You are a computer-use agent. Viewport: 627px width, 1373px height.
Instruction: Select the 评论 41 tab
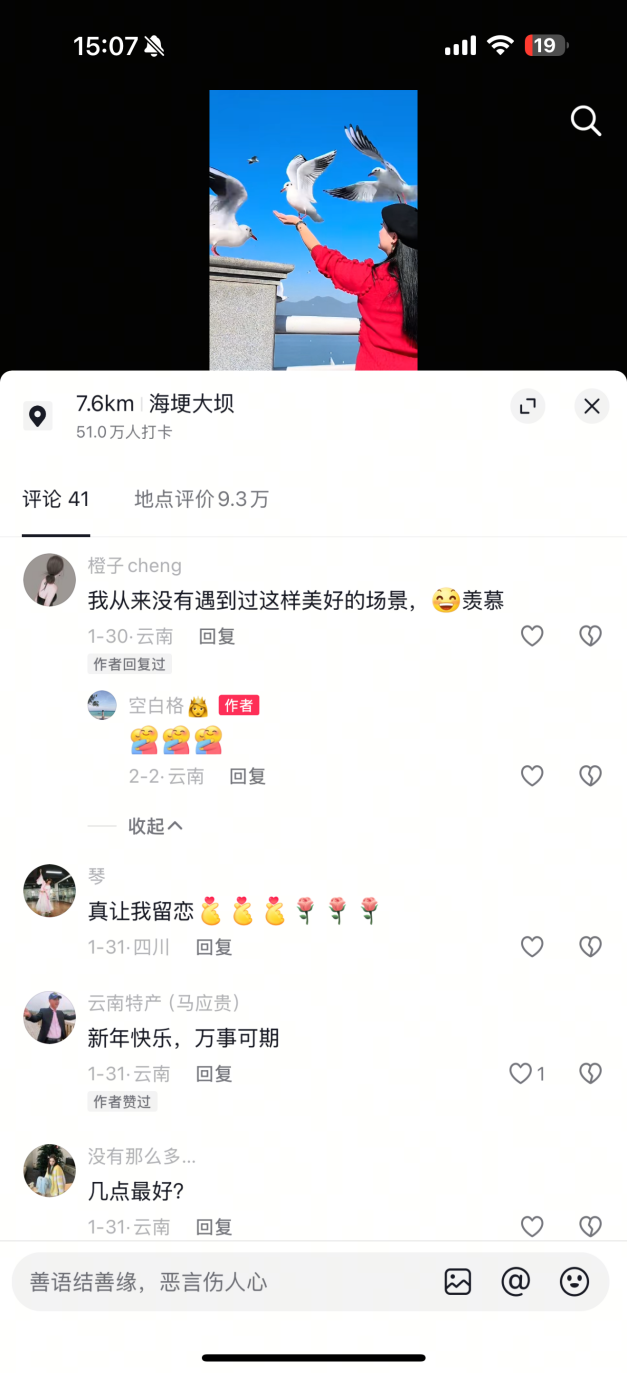coord(56,499)
